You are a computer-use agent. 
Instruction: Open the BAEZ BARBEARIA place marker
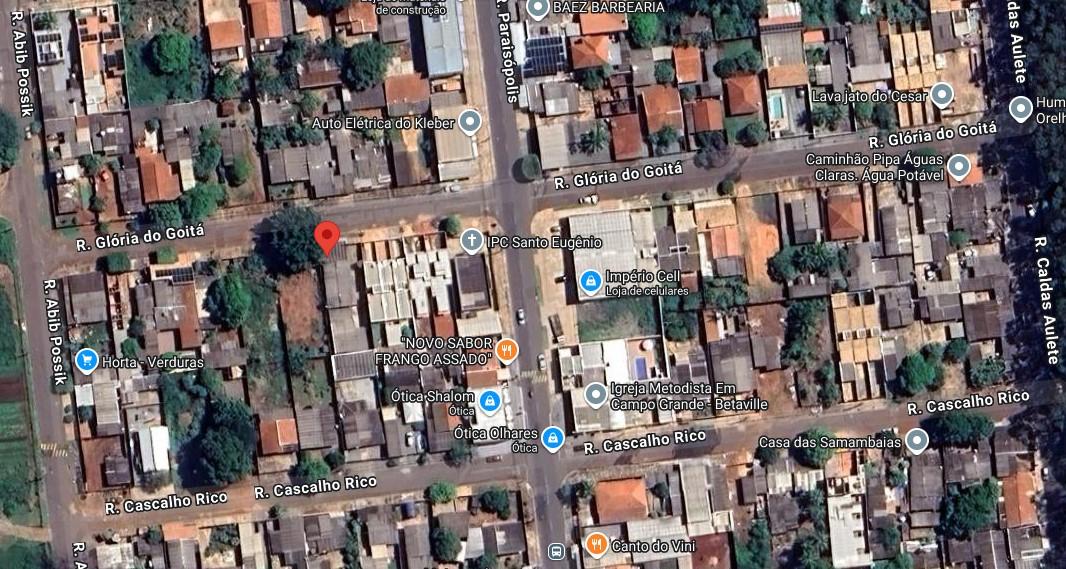(537, 9)
